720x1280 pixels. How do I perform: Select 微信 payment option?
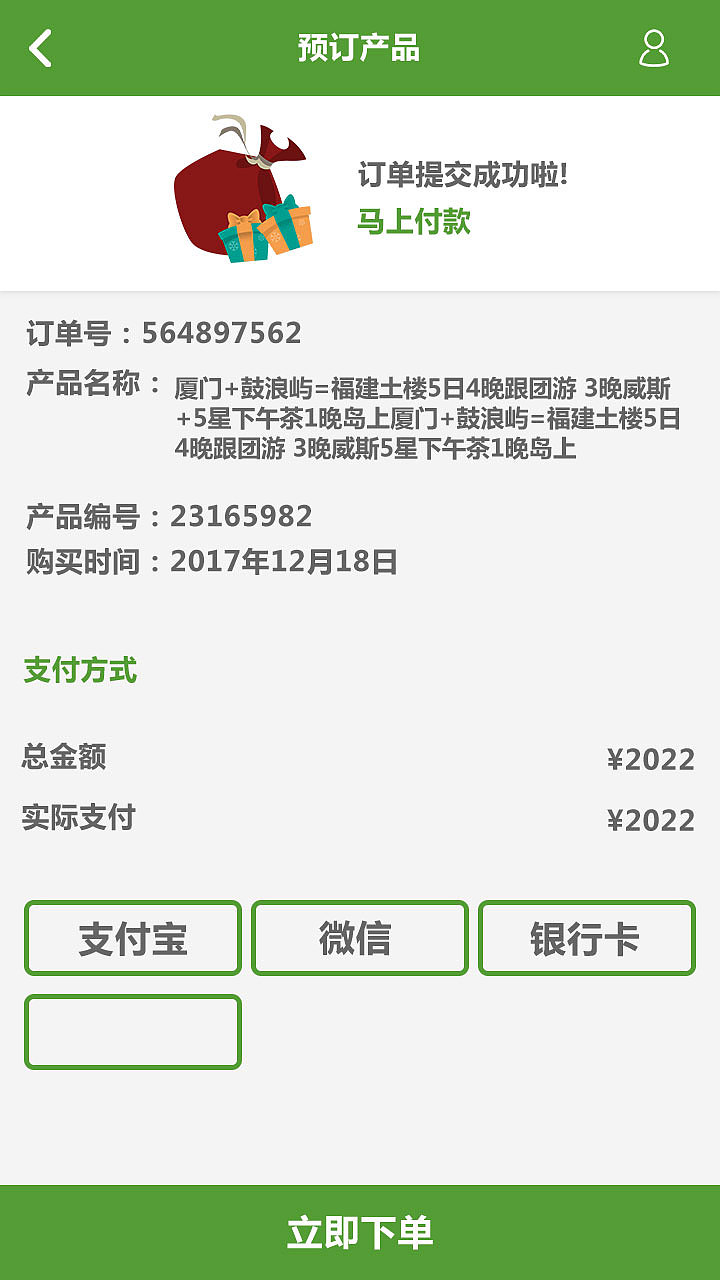click(x=360, y=937)
